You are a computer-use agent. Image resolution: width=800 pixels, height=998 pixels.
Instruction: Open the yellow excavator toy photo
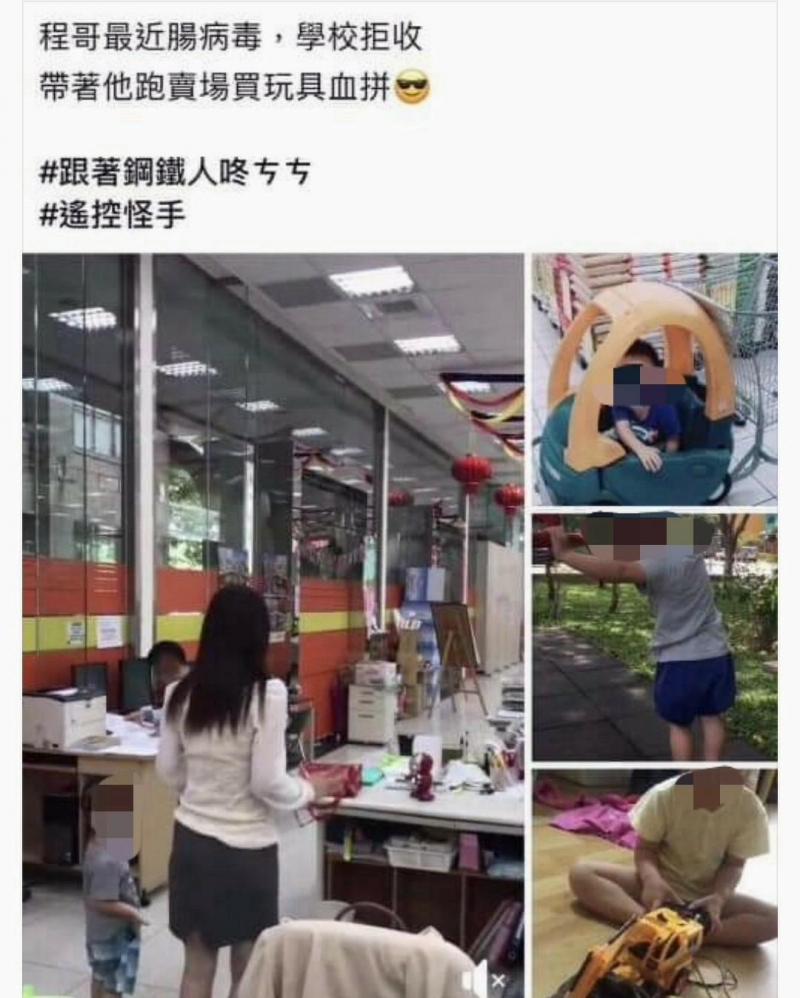[654, 881]
